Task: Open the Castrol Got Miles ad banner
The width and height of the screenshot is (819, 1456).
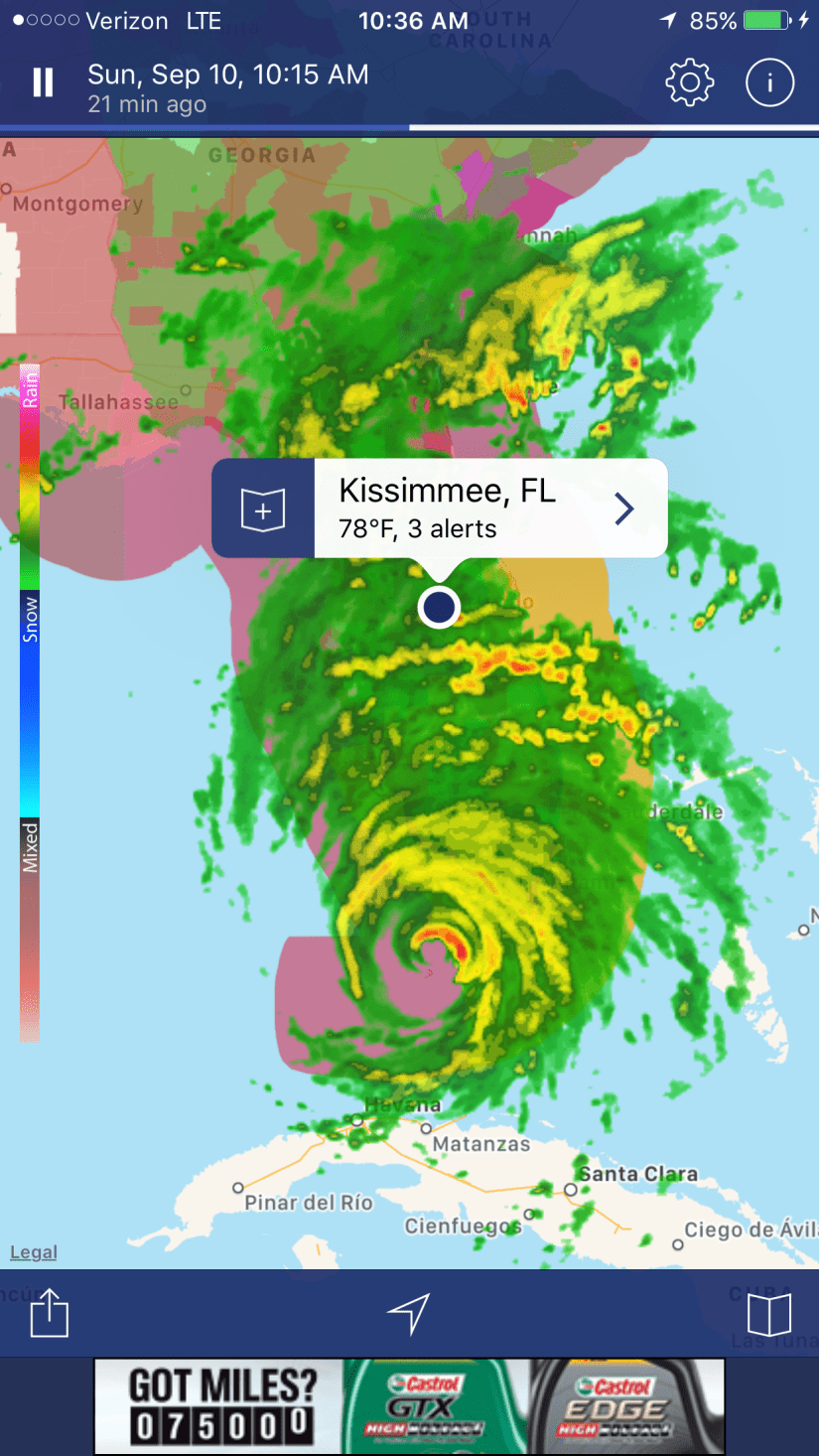Action: point(409,1405)
